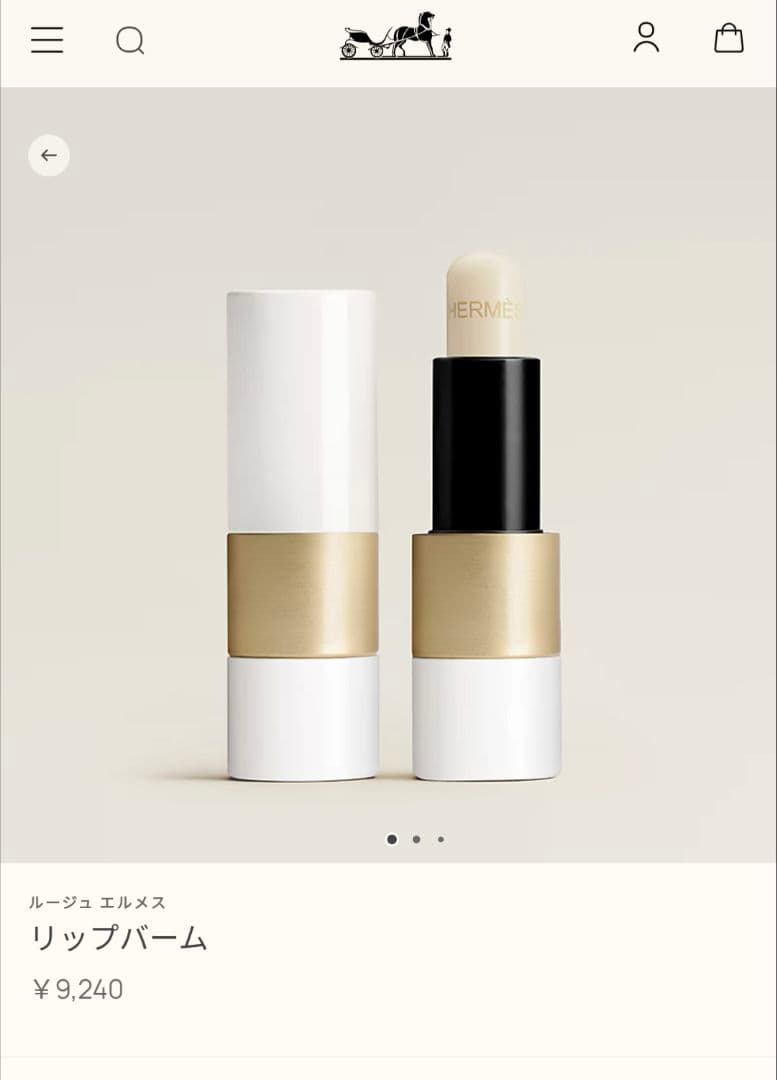This screenshot has width=777, height=1080.
Task: Click the lip balm product photo
Action: [x=388, y=500]
